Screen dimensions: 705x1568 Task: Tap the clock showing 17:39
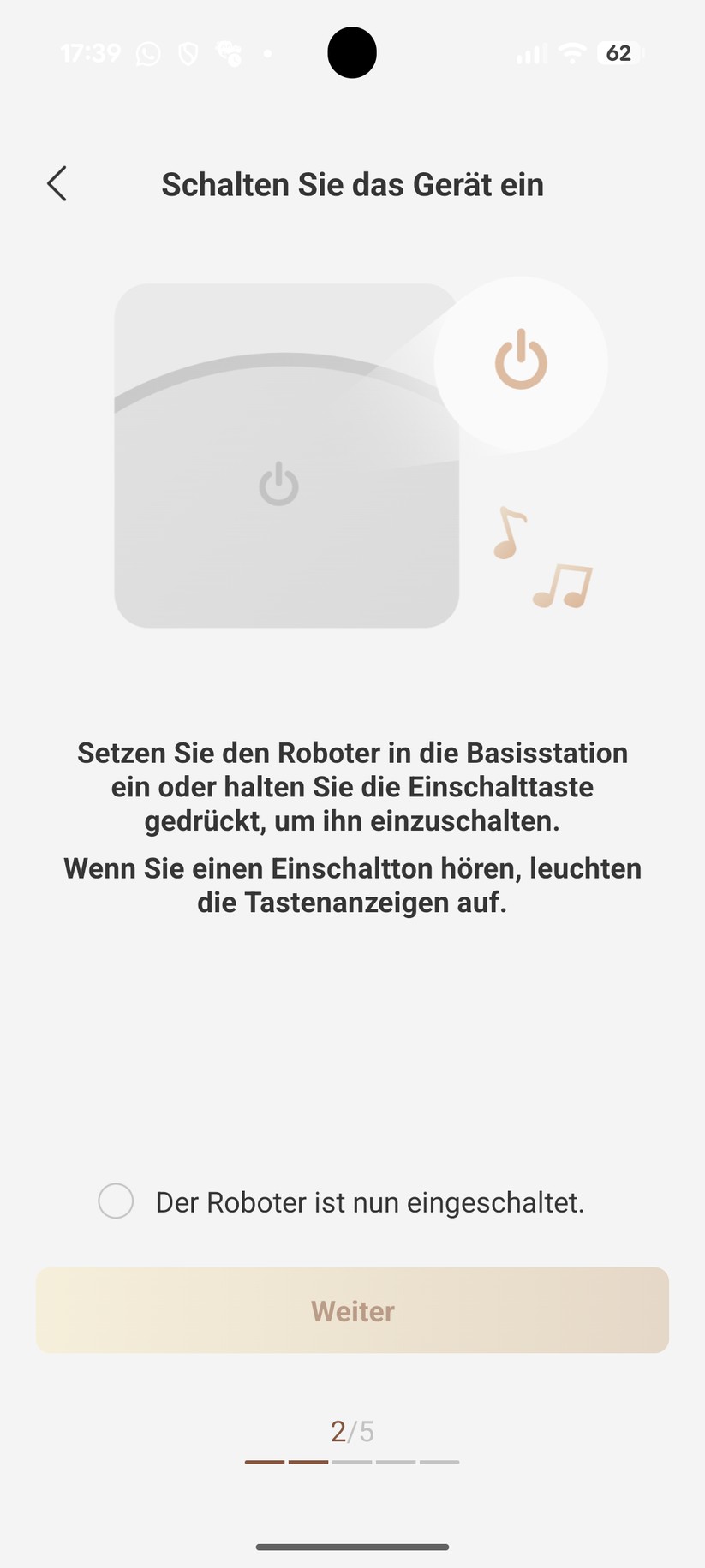(90, 52)
